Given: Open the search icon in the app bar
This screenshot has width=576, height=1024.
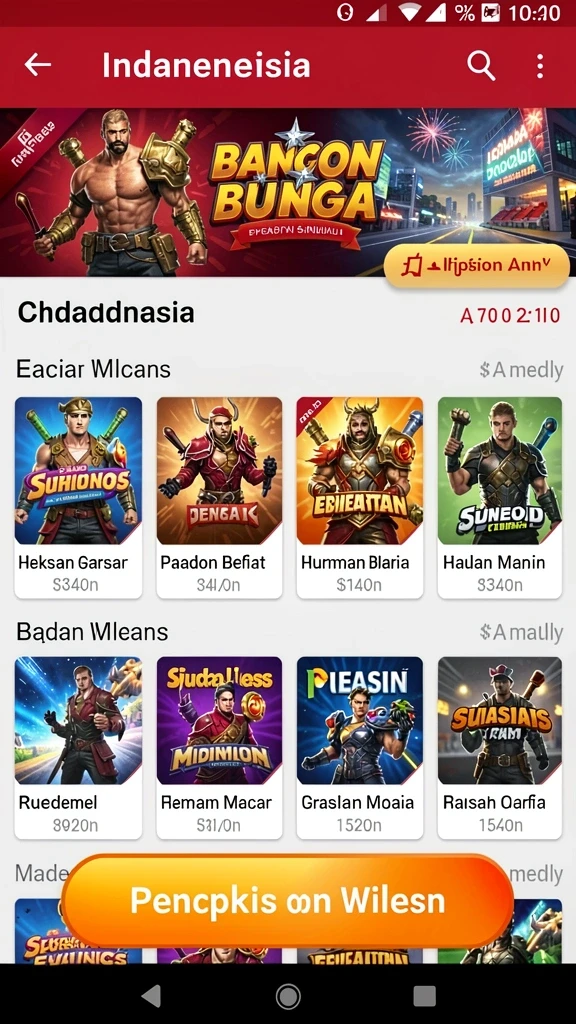Looking at the screenshot, I should point(481,66).
